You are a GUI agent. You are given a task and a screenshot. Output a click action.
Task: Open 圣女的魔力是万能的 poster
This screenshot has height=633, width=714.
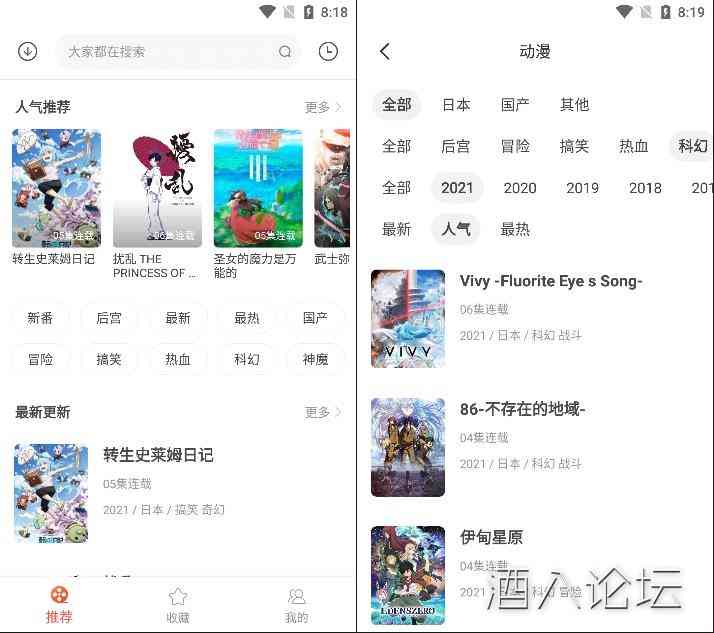[257, 188]
